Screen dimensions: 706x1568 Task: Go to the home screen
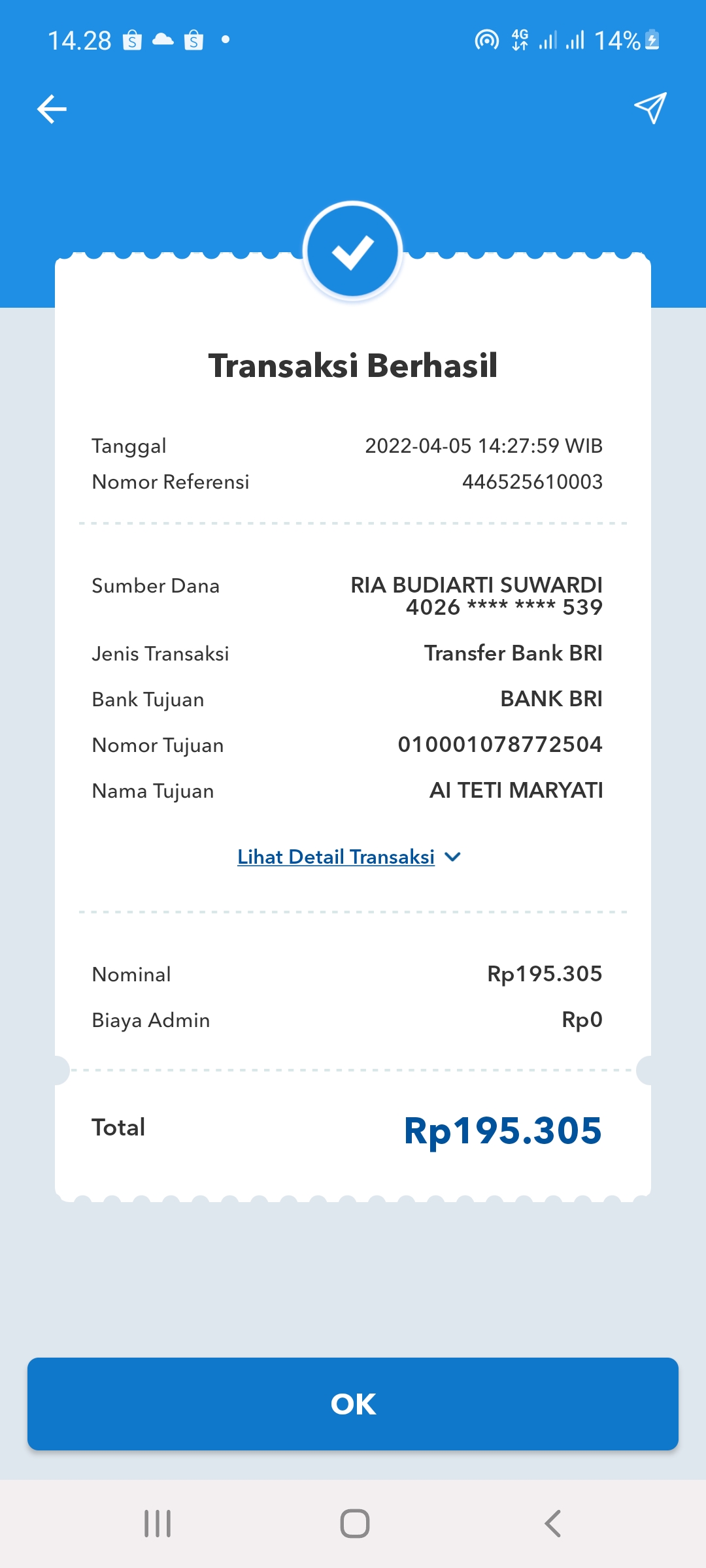[354, 1524]
